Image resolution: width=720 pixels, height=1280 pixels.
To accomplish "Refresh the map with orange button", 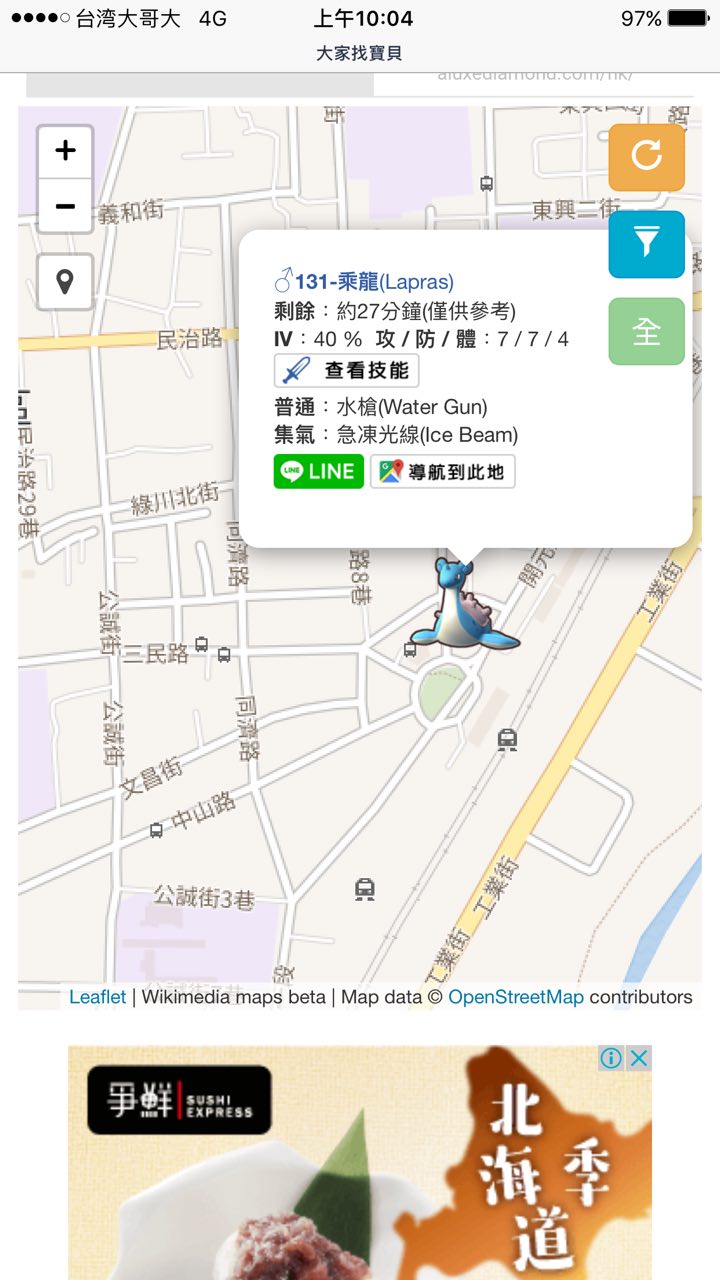I will coord(646,157).
